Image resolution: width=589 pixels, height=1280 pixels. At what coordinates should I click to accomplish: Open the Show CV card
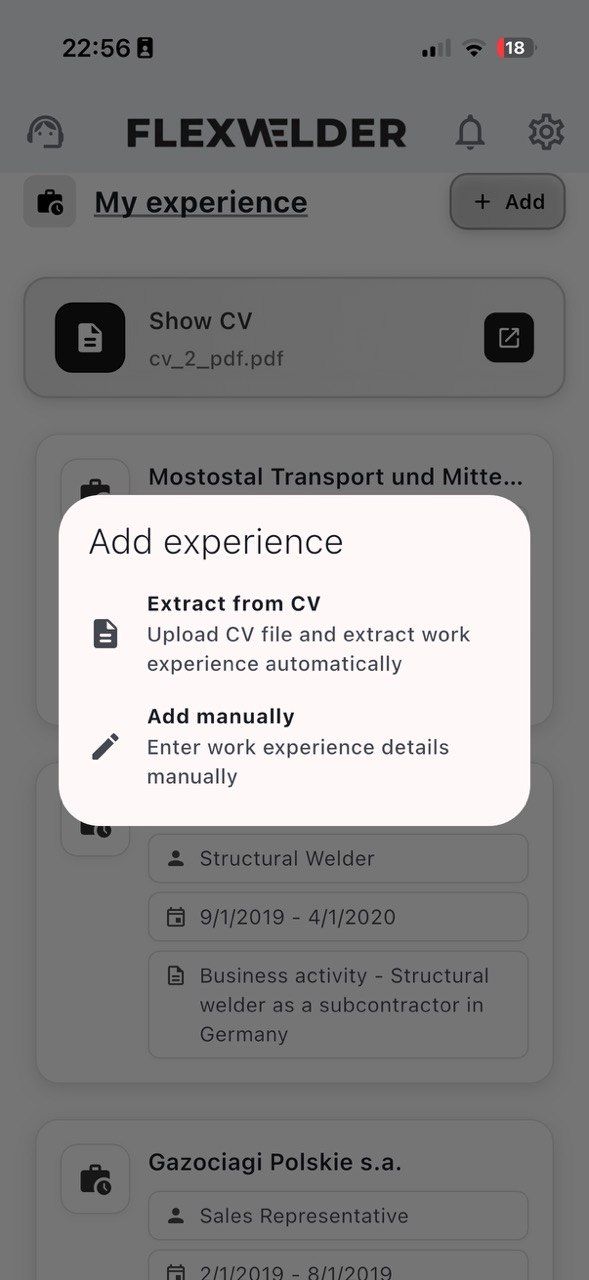click(294, 337)
